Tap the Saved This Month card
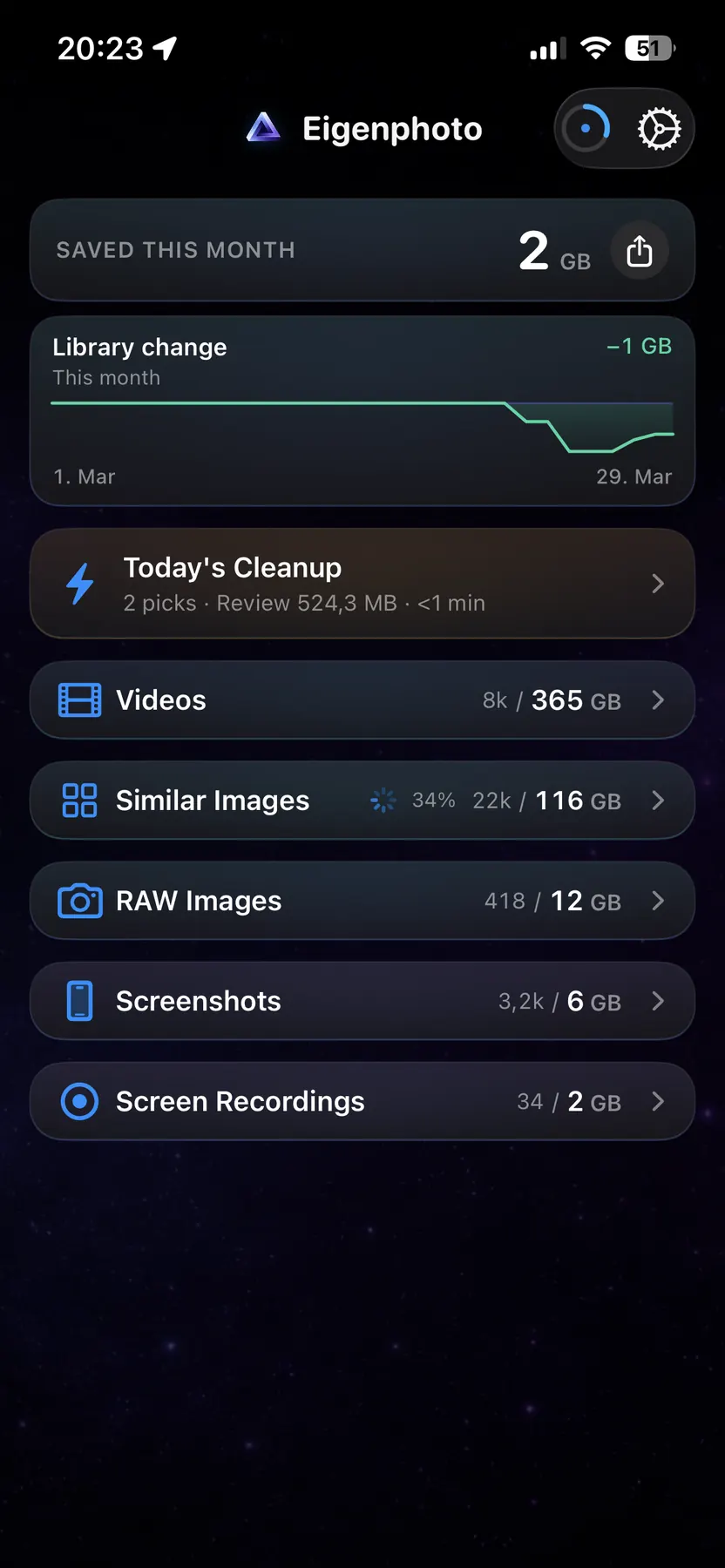The width and height of the screenshot is (725, 1568). (362, 251)
